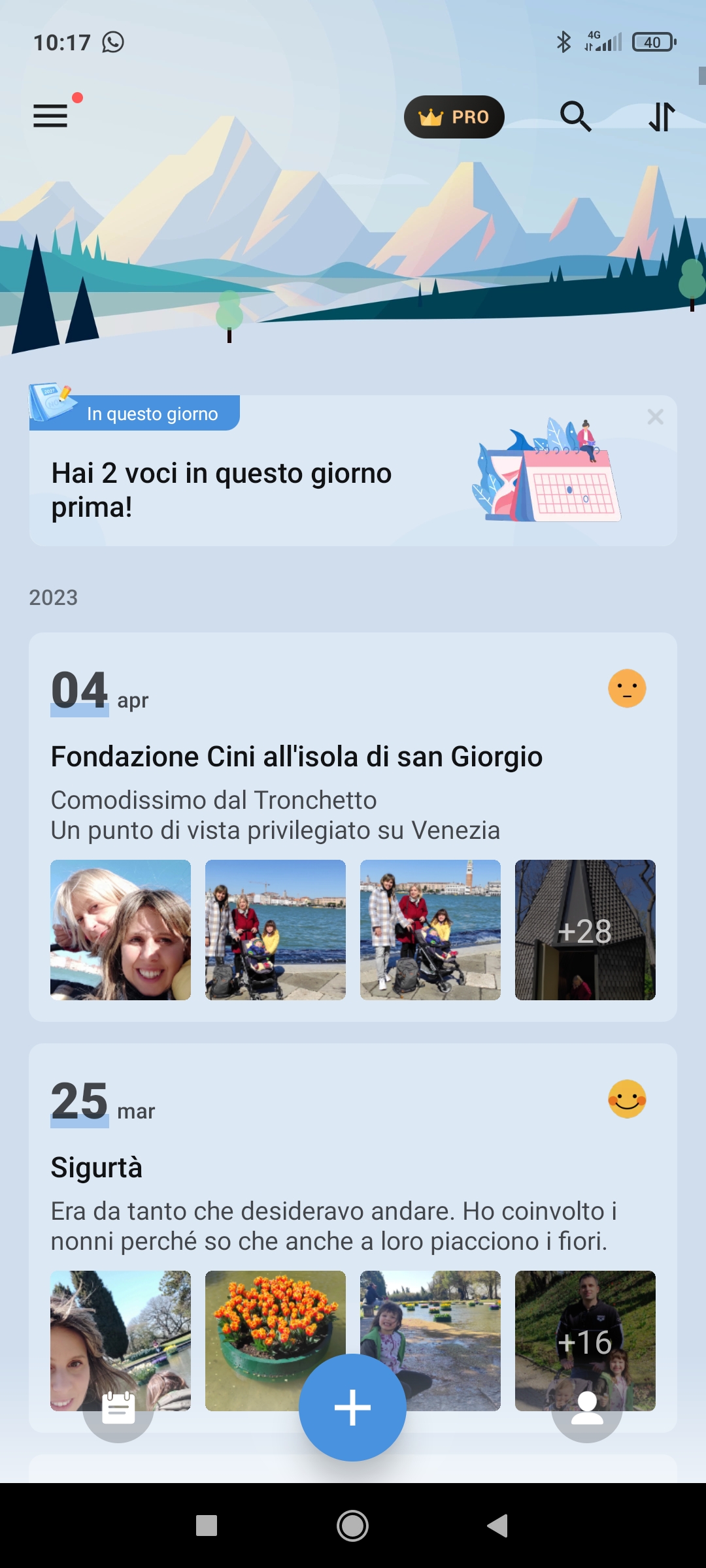
Task: Go back with the system back button
Action: tap(498, 1526)
